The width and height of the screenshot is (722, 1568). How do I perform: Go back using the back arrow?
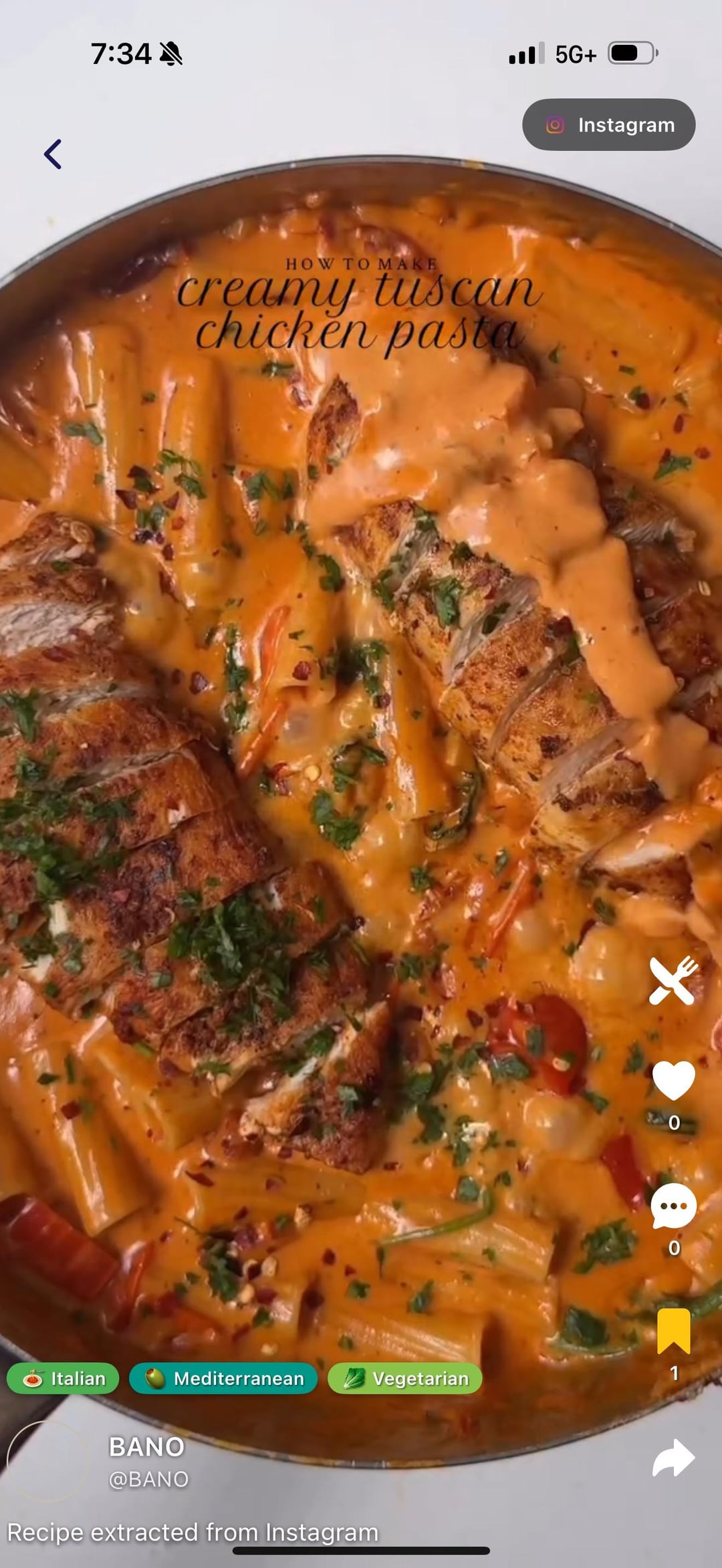53,154
